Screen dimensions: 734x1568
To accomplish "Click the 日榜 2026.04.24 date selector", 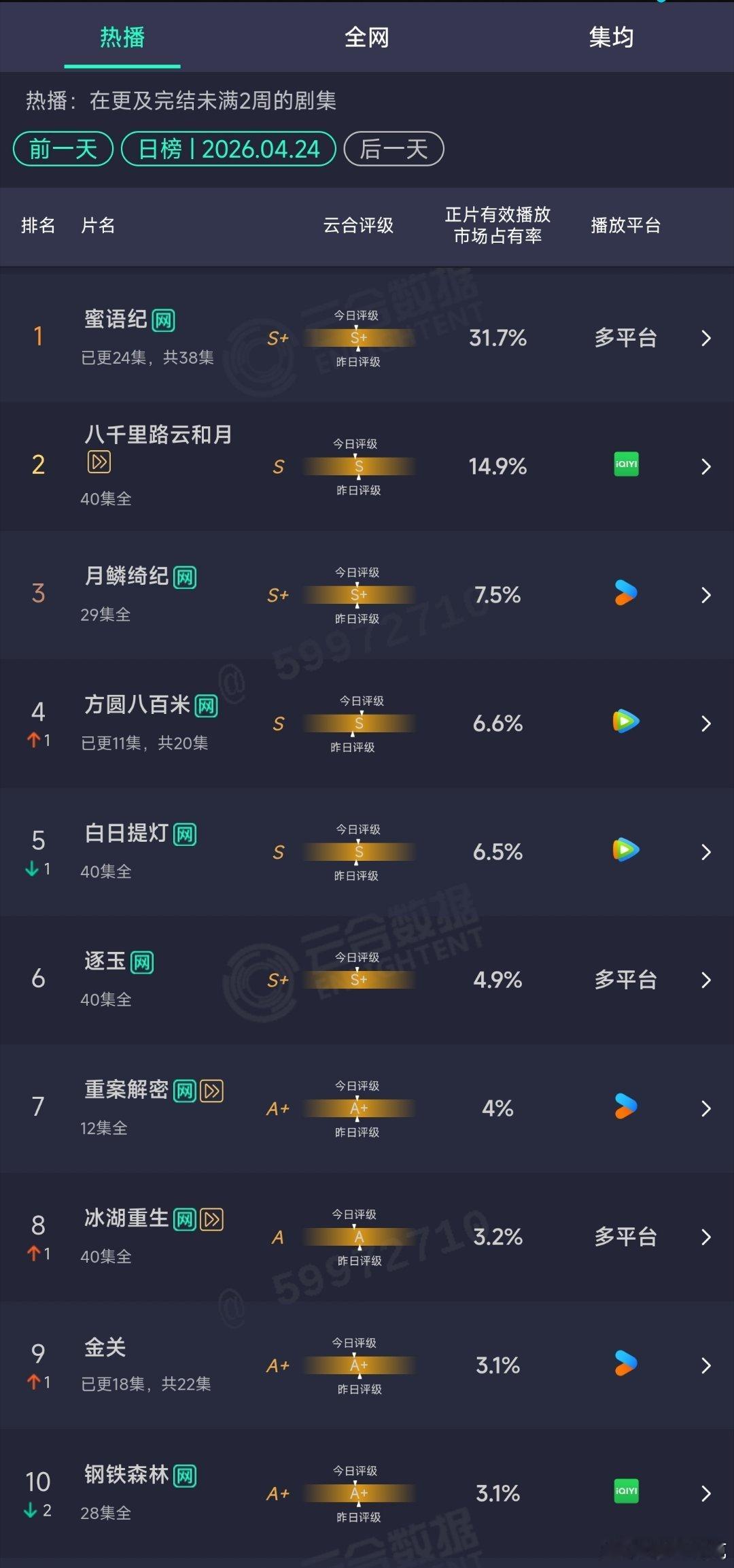I will click(228, 148).
